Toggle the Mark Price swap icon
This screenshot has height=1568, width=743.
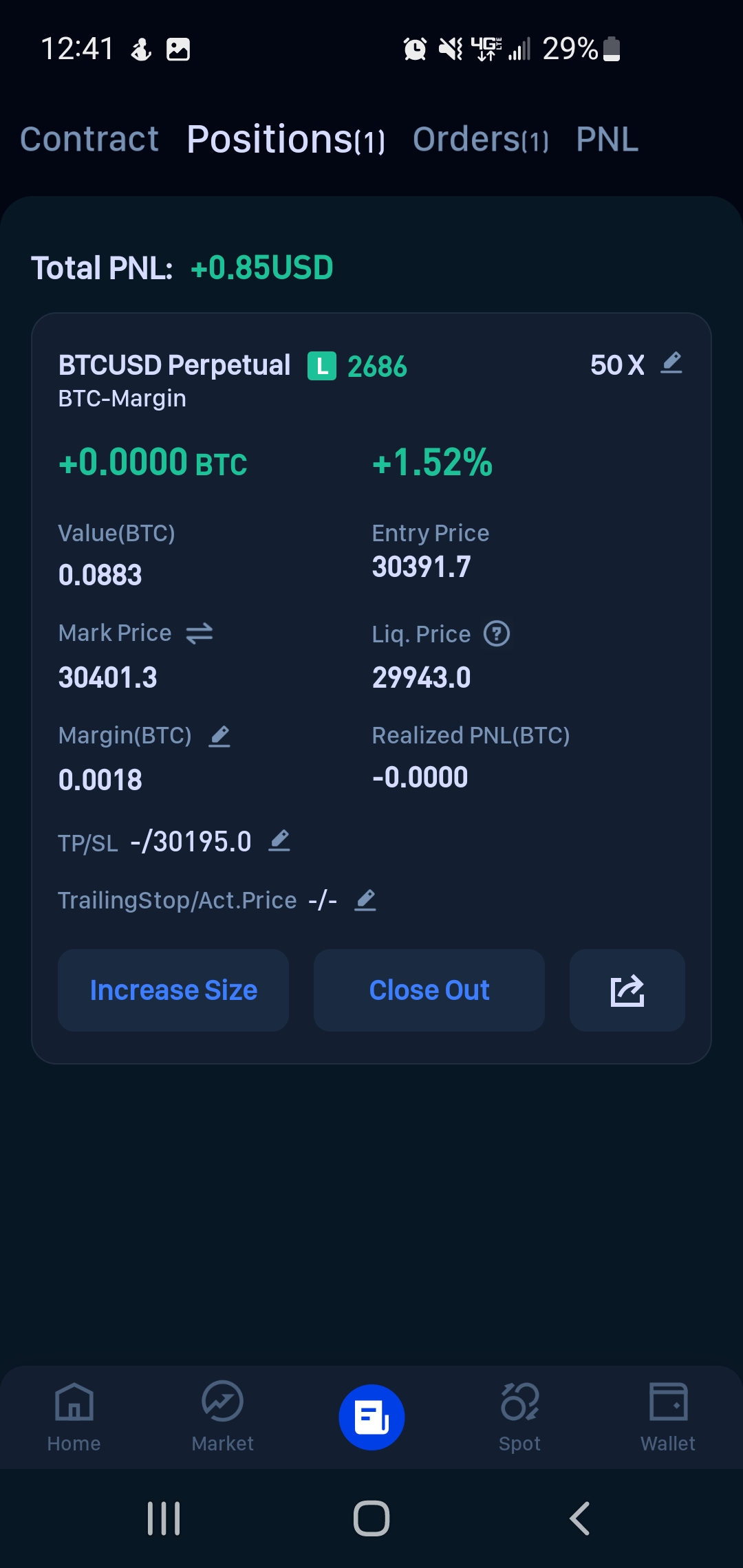tap(200, 633)
